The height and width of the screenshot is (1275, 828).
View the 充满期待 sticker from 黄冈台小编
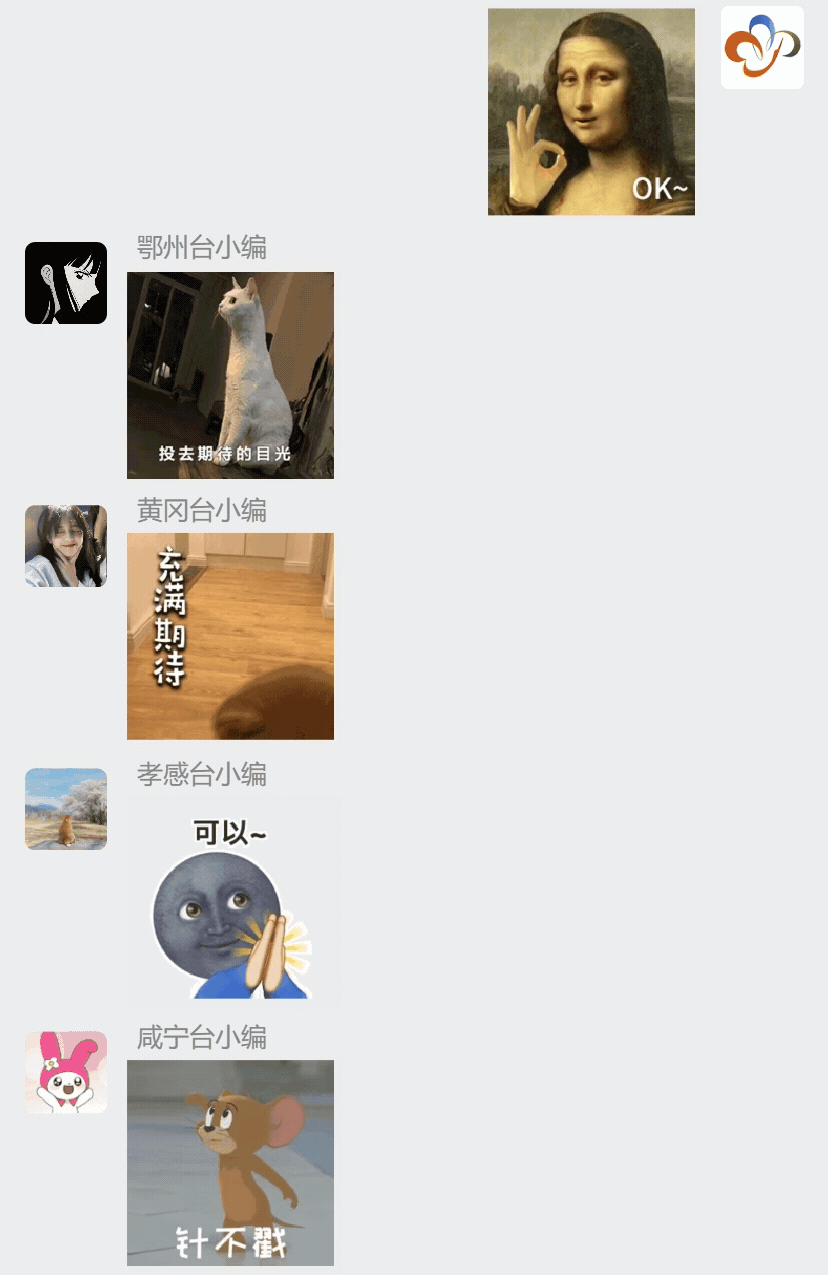pyautogui.click(x=230, y=636)
